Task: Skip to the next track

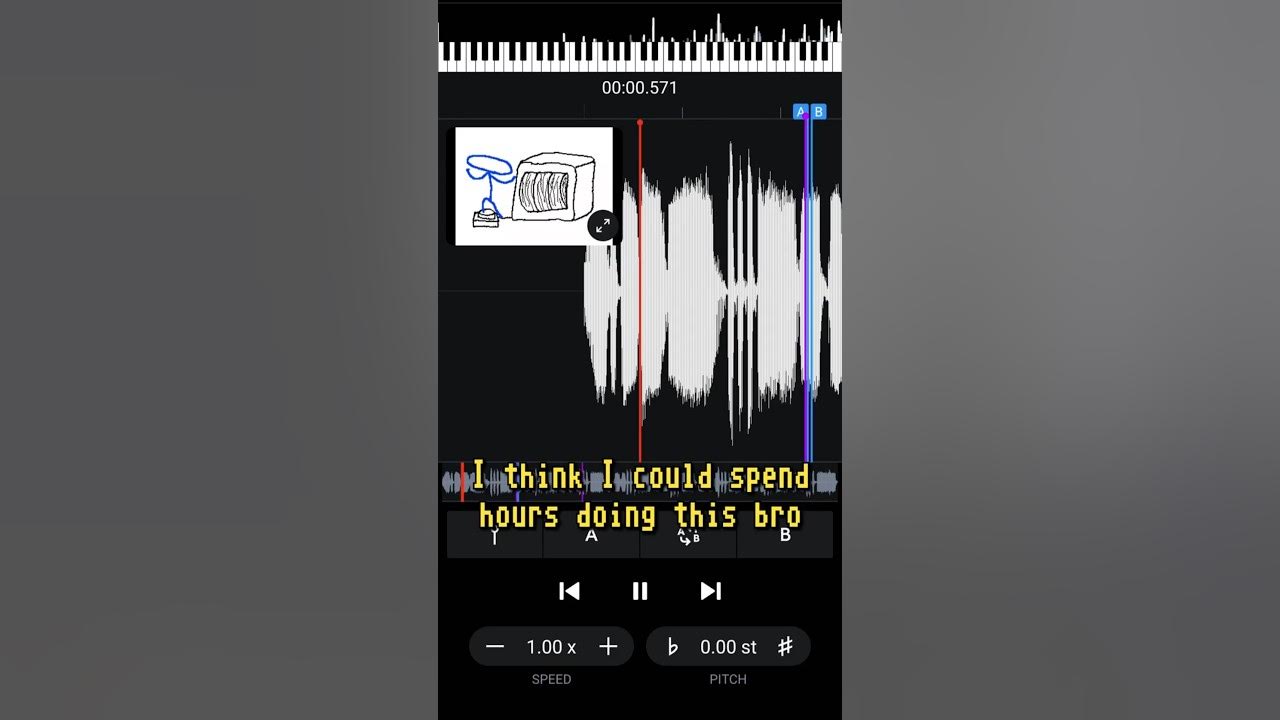Action: coord(710,591)
